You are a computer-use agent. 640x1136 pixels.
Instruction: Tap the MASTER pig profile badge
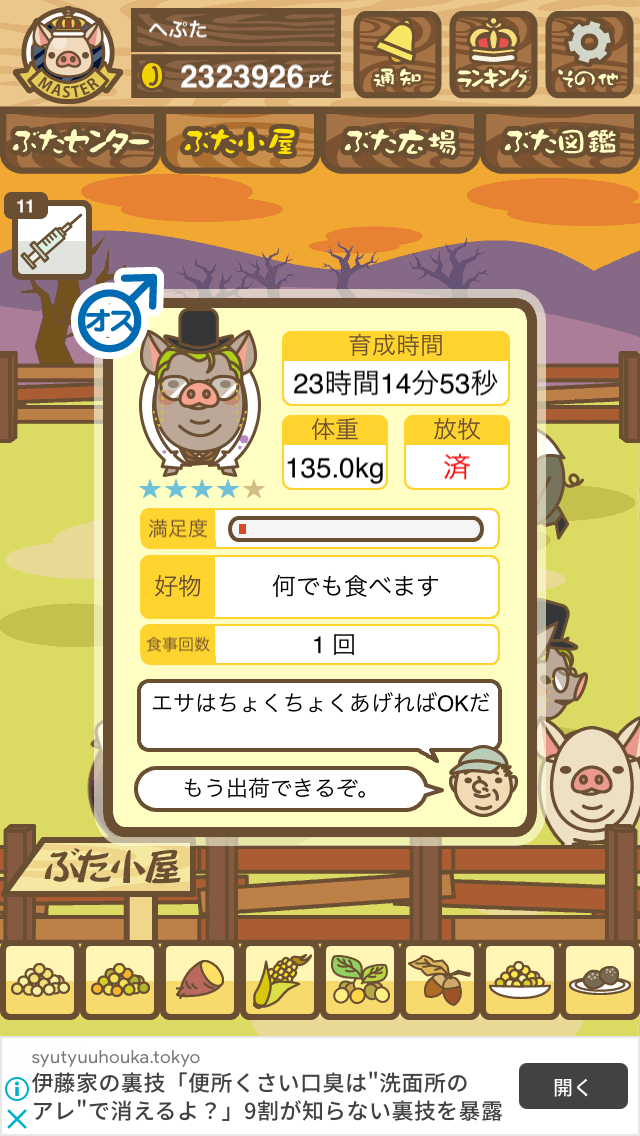click(x=70, y=53)
